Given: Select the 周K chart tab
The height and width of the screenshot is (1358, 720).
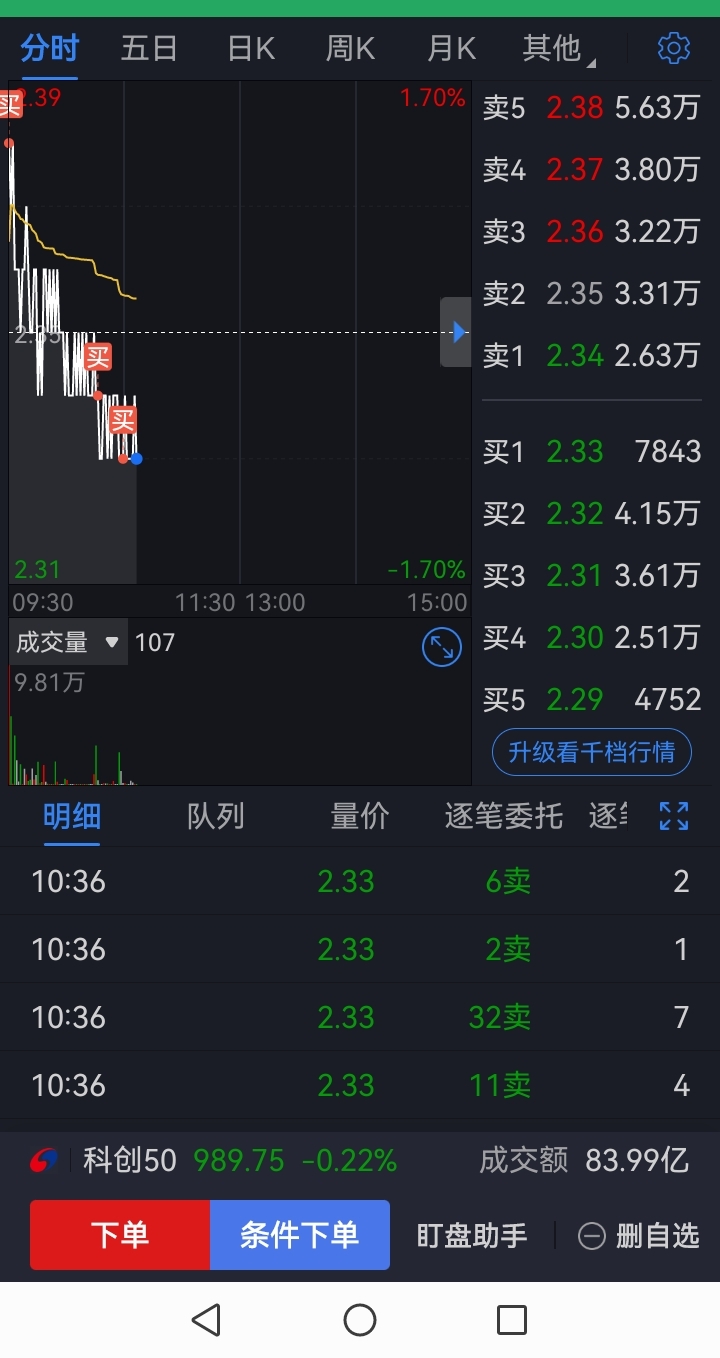Looking at the screenshot, I should coord(350,48).
